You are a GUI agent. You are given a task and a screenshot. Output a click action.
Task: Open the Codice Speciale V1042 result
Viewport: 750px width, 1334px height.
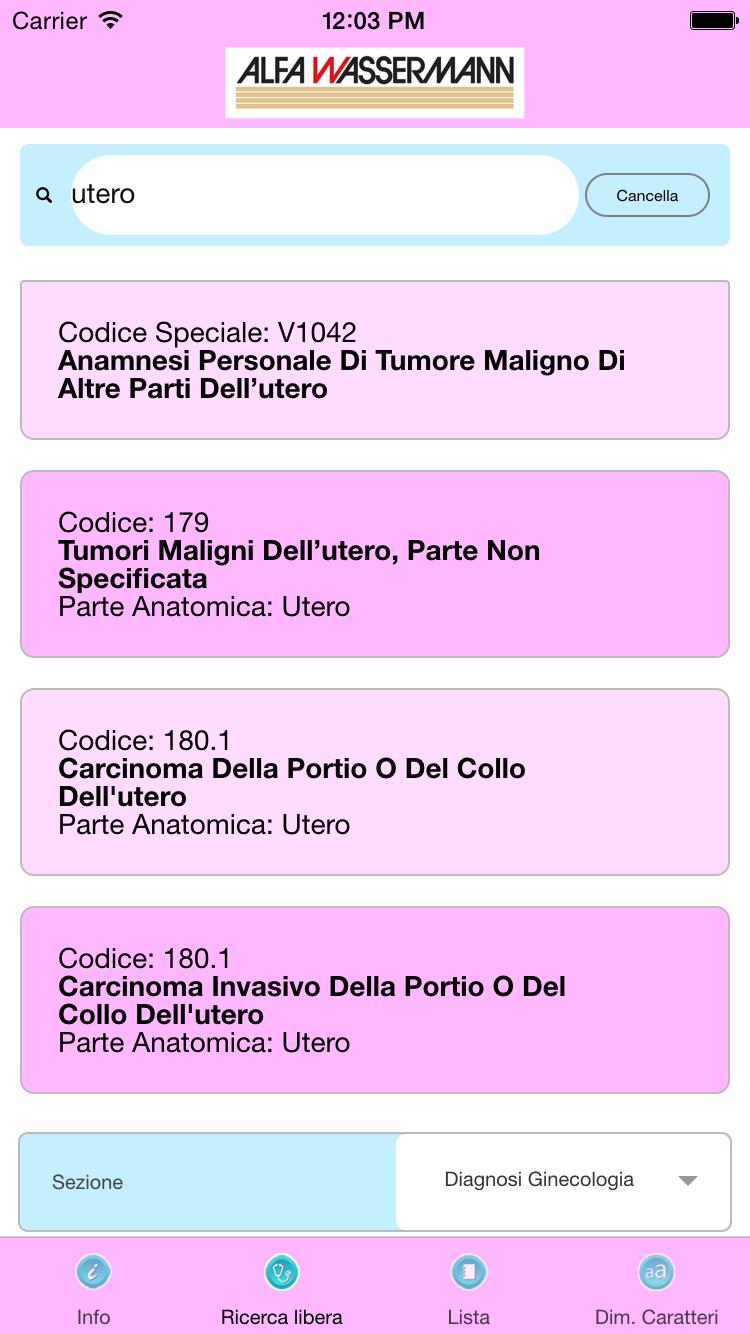click(375, 360)
